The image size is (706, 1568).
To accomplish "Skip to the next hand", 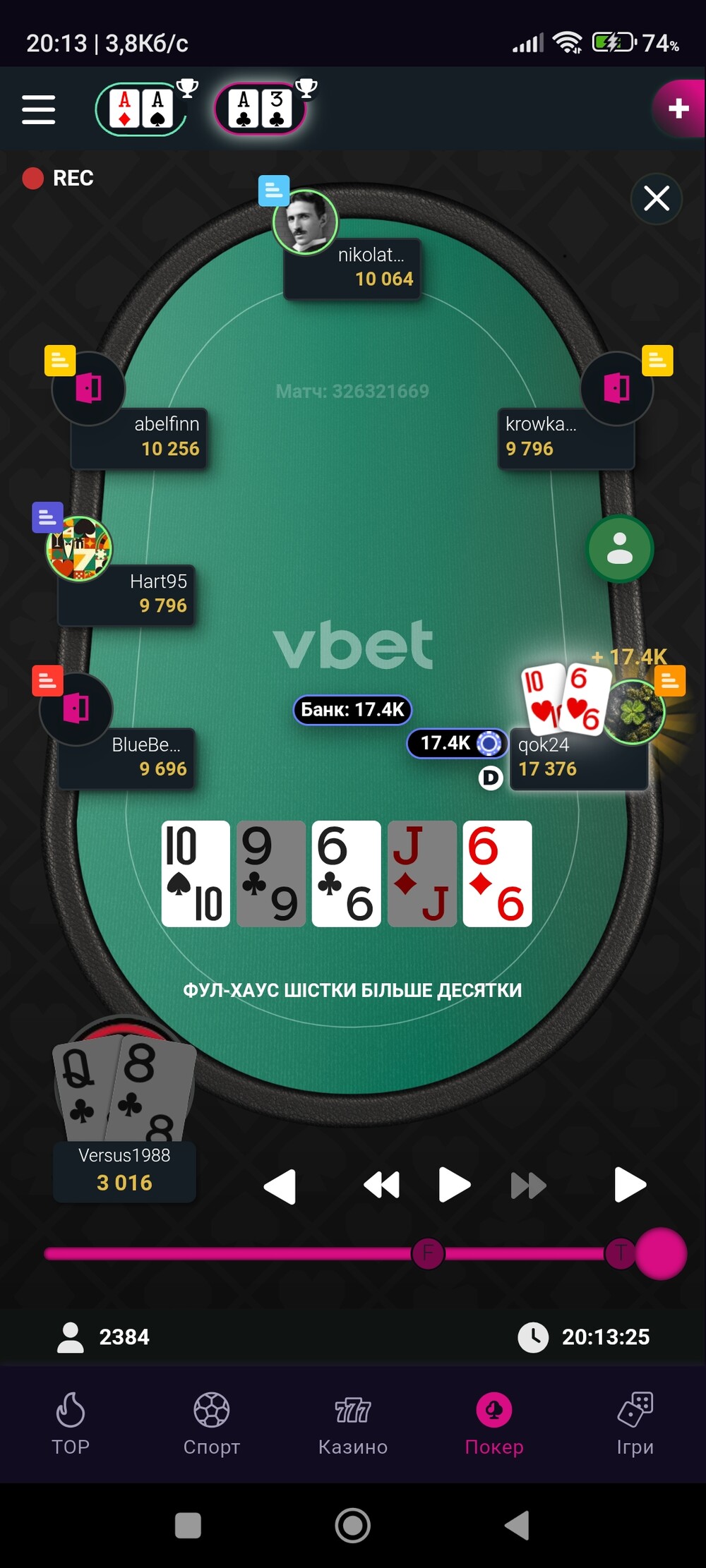I will pos(630,1184).
